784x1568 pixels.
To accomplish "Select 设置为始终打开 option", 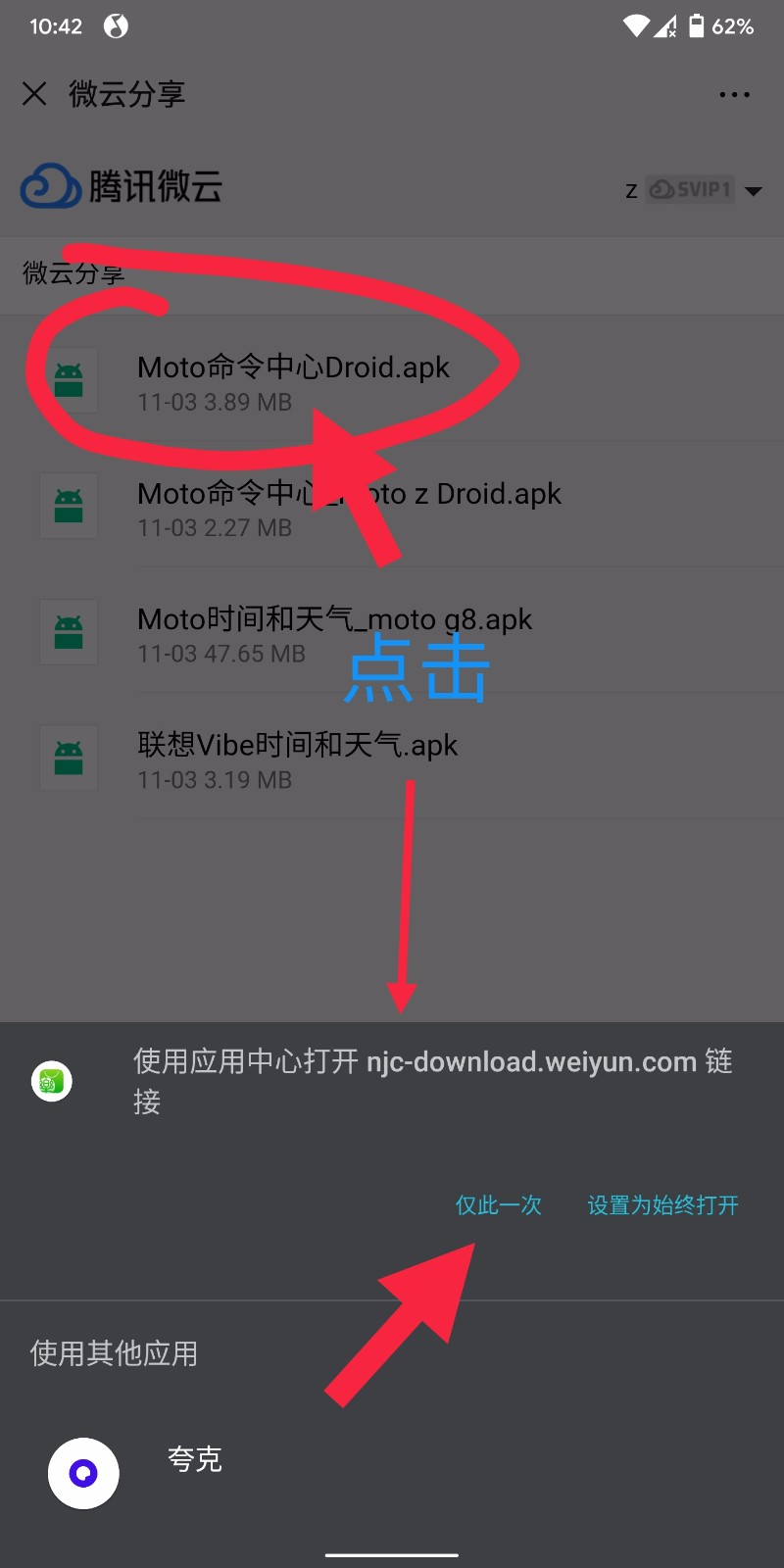I will 662,1205.
